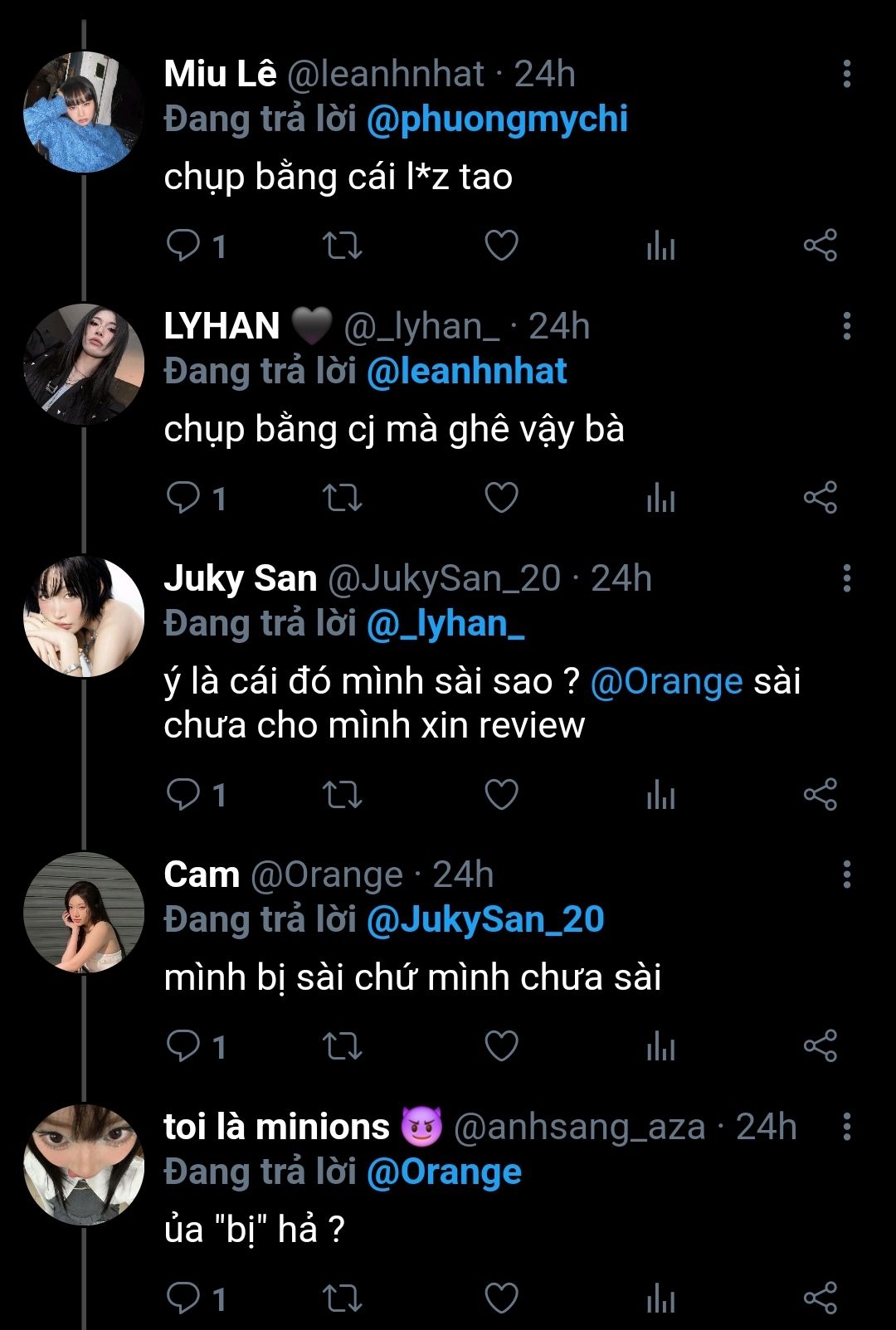Screen dimensions: 896x1330
Task: View analytics for Cam's reply
Action: (660, 1046)
